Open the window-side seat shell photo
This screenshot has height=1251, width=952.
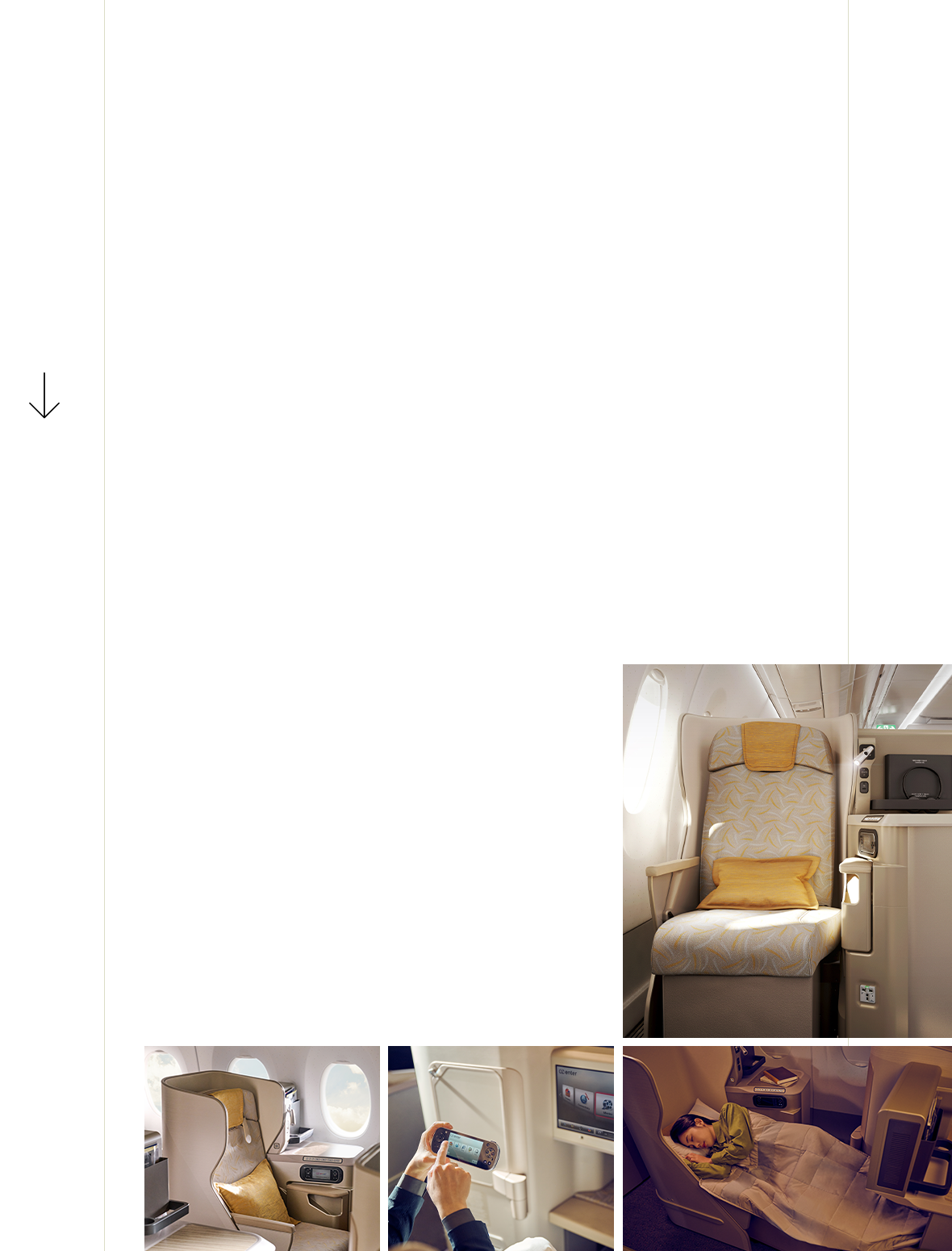coord(261,1148)
